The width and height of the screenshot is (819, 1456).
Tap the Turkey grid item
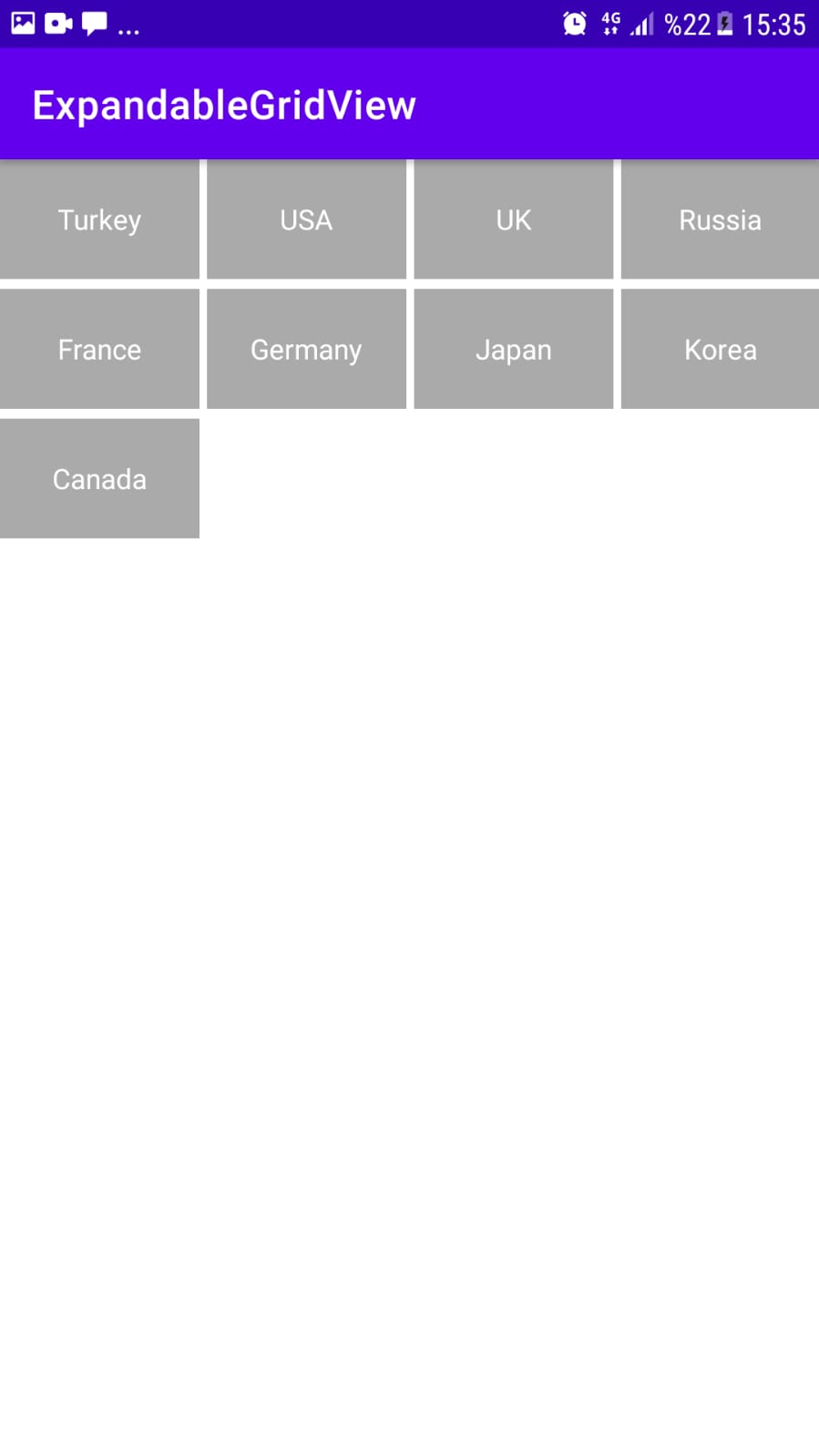click(99, 219)
